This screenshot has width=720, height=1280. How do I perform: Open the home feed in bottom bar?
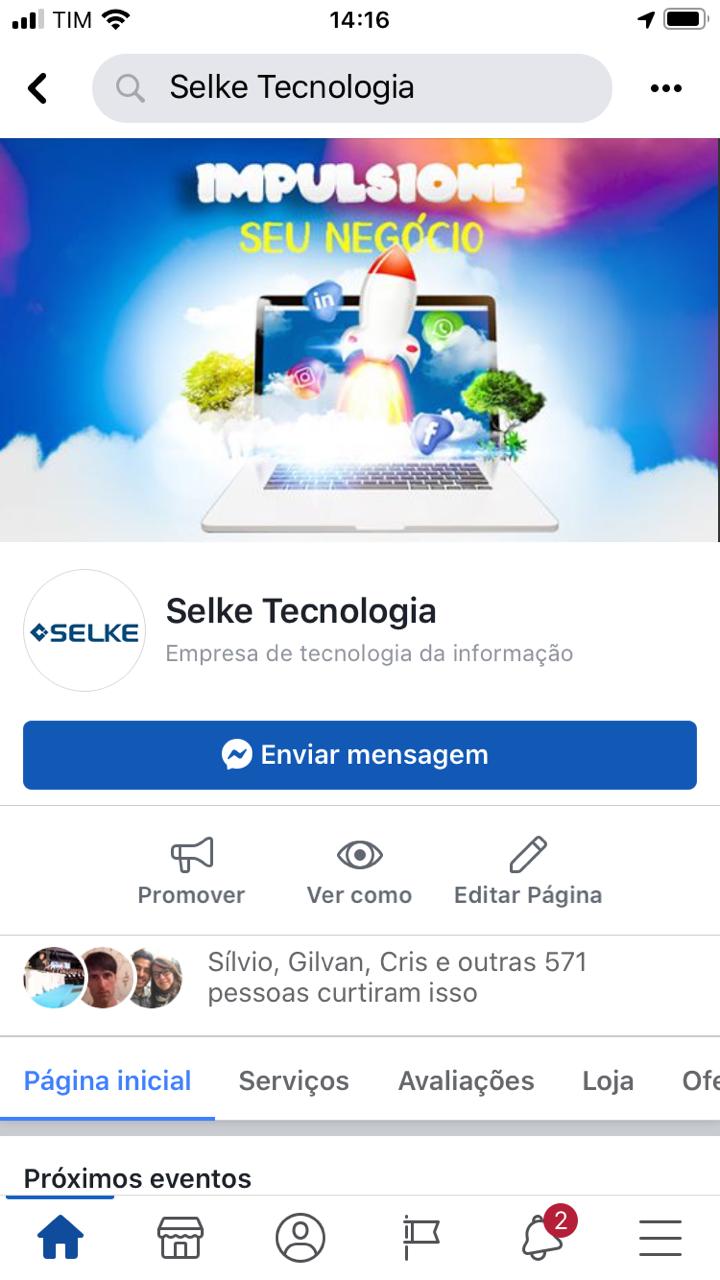click(x=60, y=1238)
